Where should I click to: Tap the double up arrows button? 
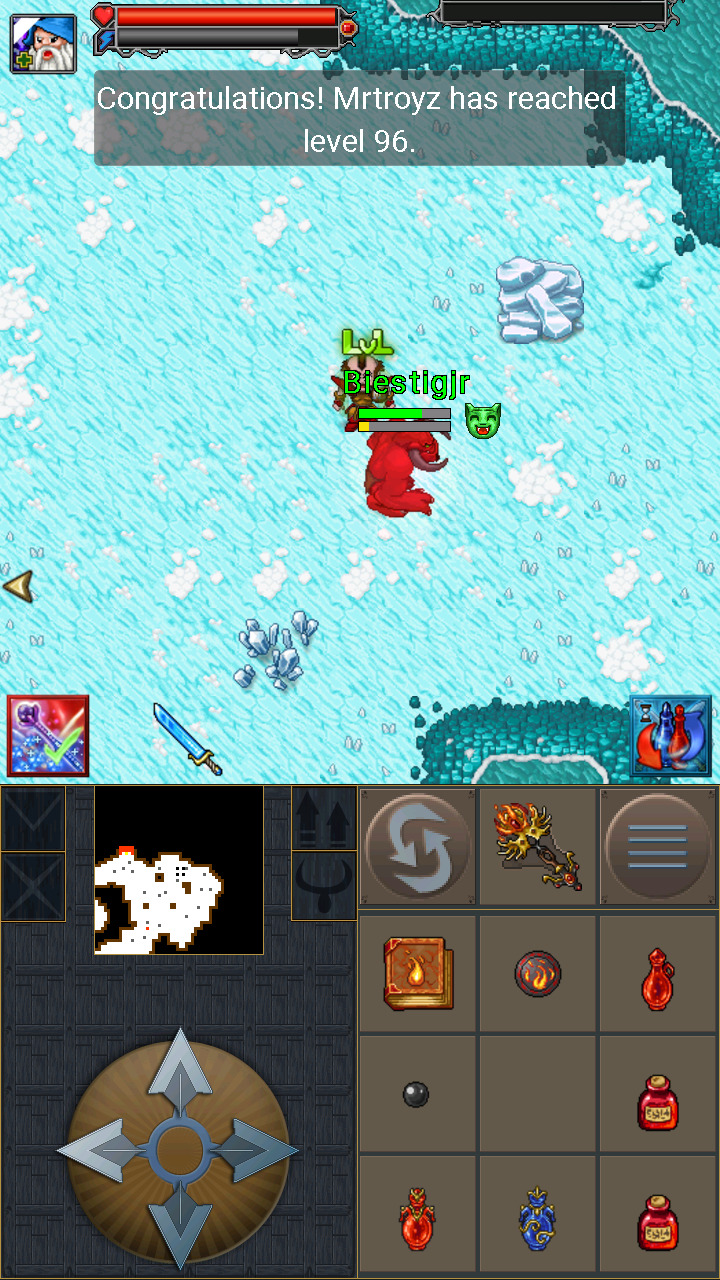tap(324, 819)
